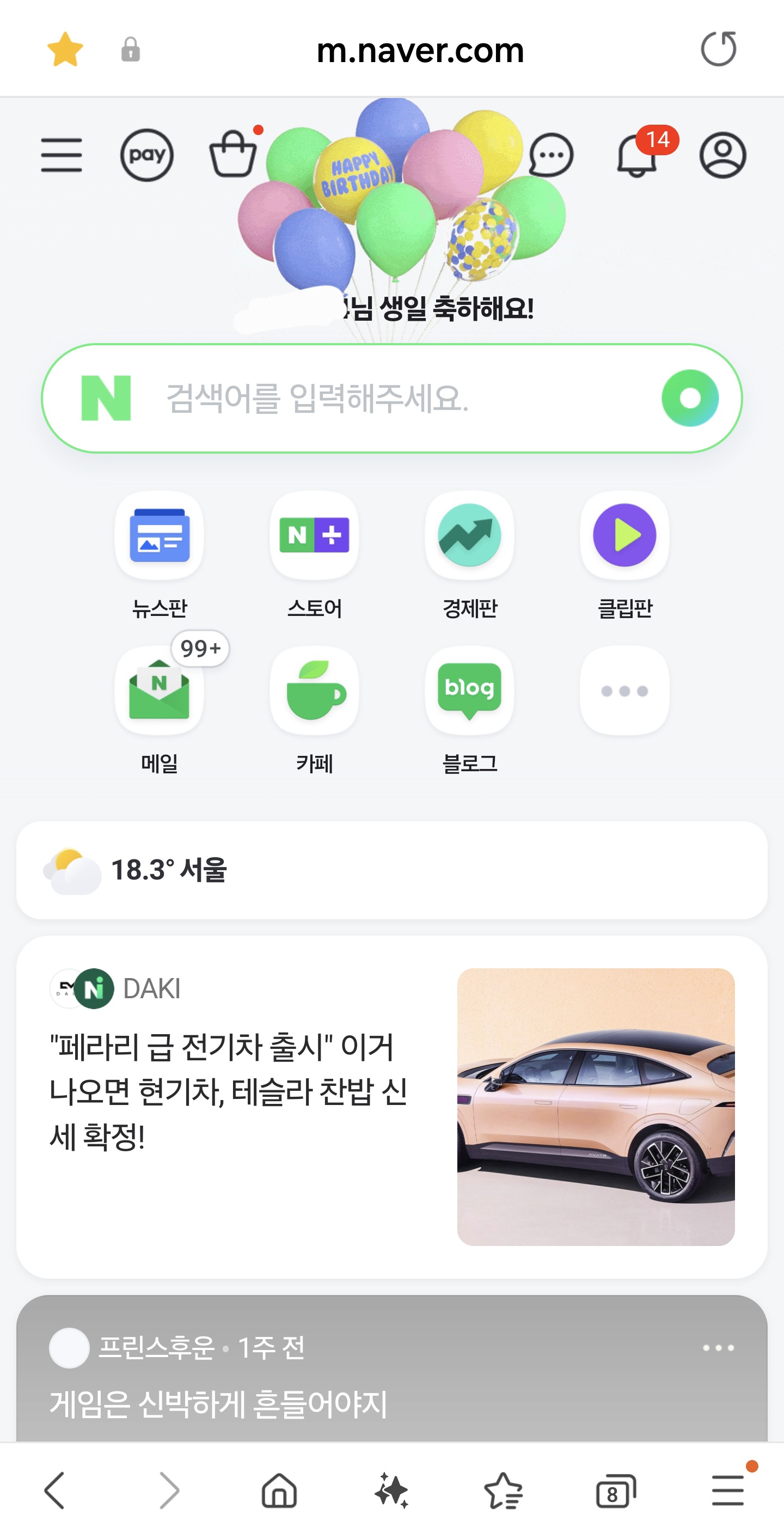
Task: Reload the page with the refresh icon
Action: tap(718, 49)
